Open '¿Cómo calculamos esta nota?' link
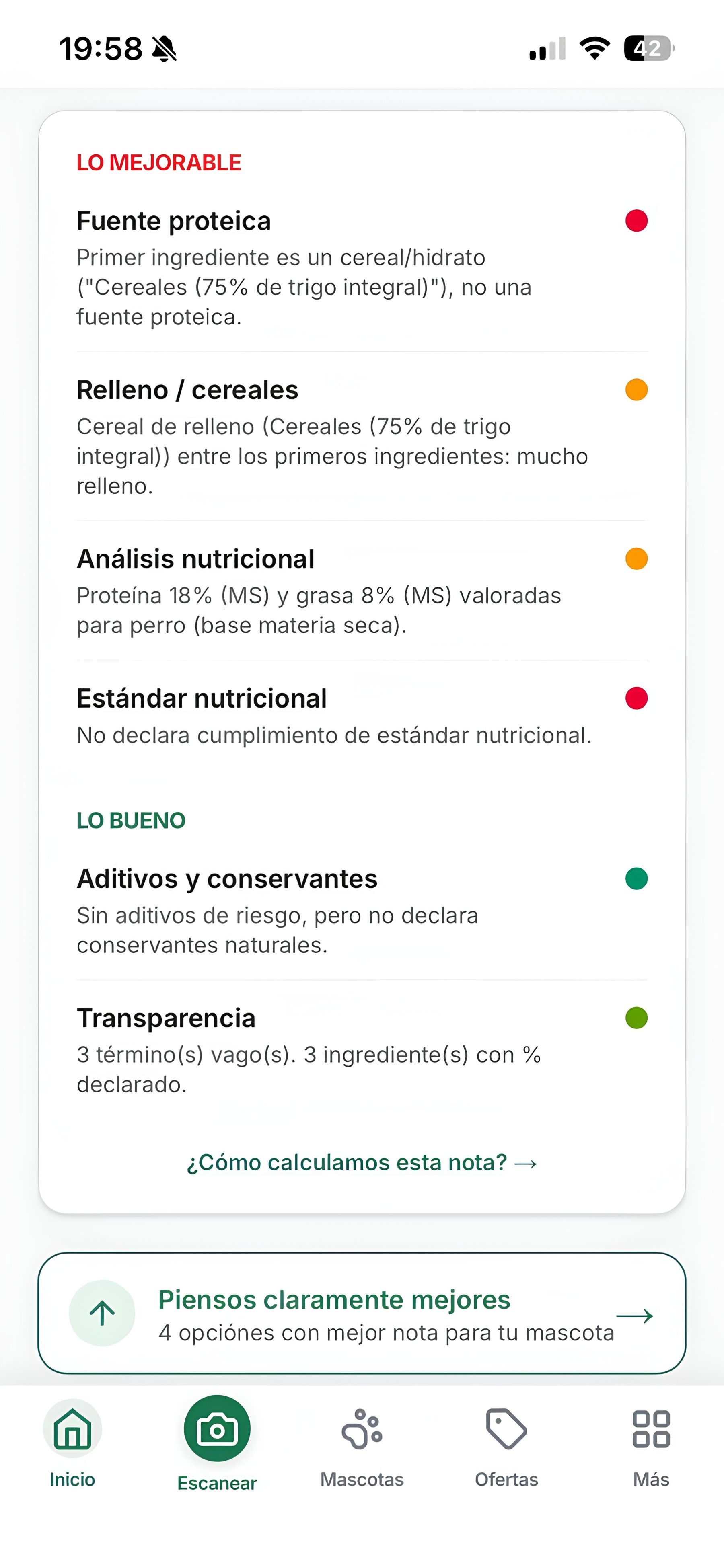The width and height of the screenshot is (724, 1568). 362,1163
